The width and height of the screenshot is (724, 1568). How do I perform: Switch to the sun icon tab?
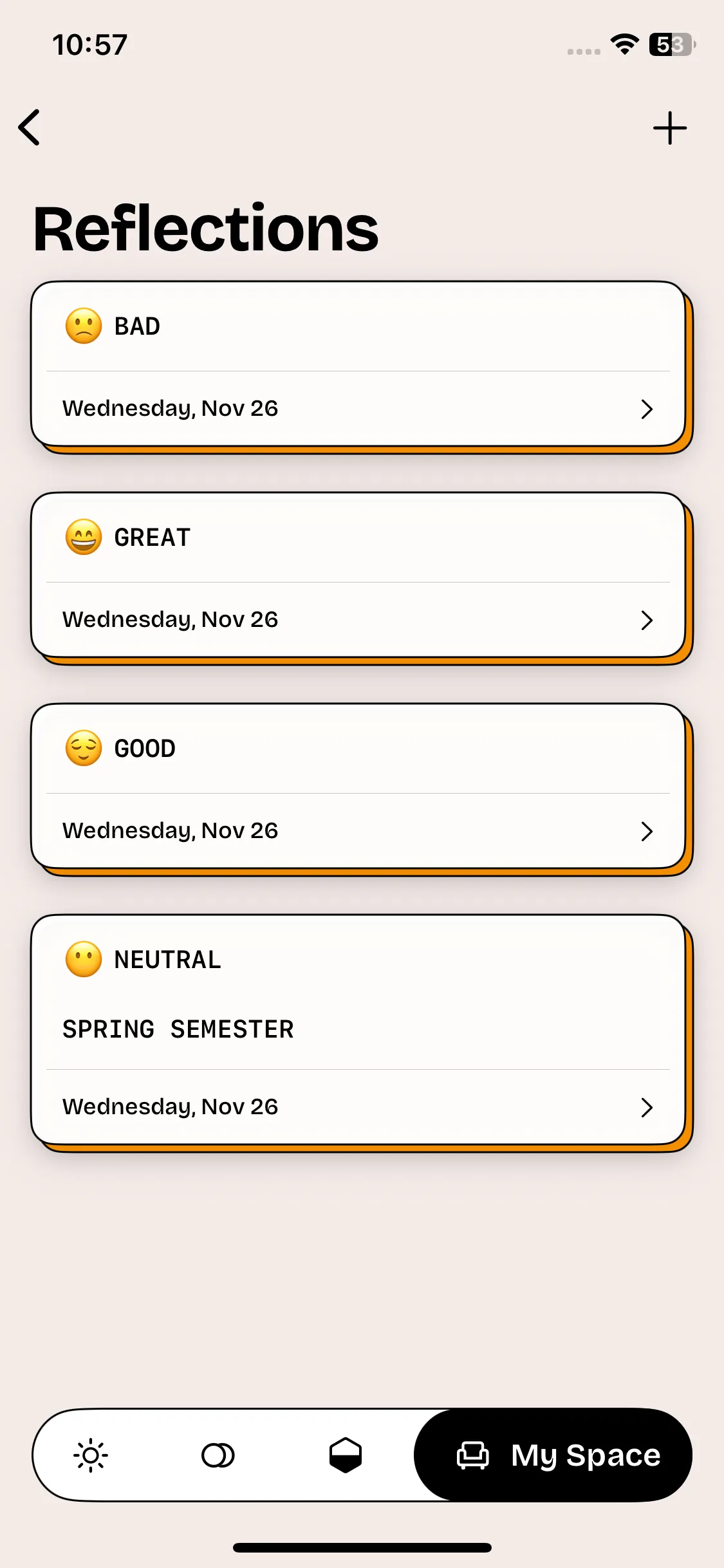point(91,1455)
